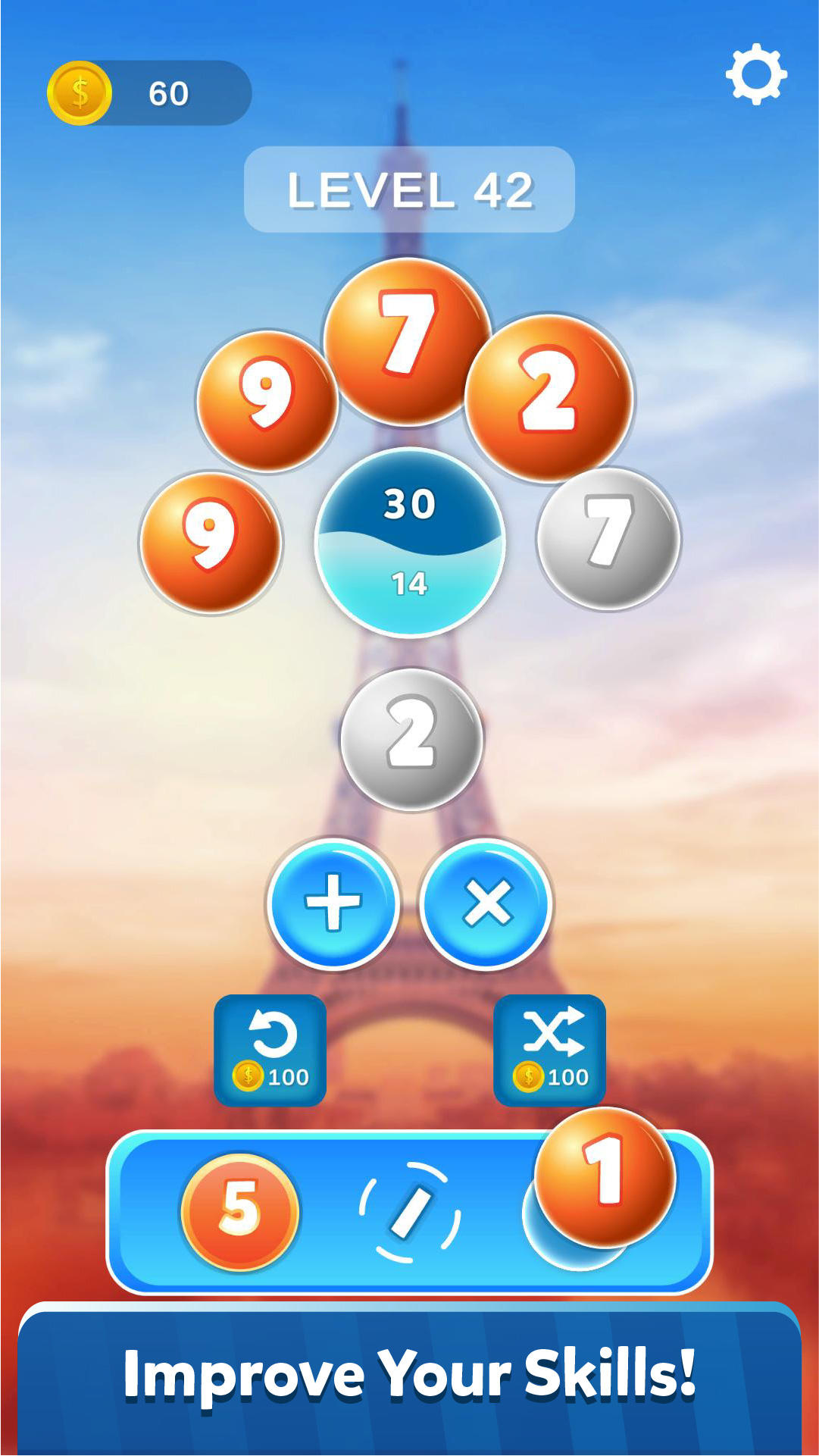819x1456 pixels.
Task: Open the settings gear
Action: tap(756, 74)
